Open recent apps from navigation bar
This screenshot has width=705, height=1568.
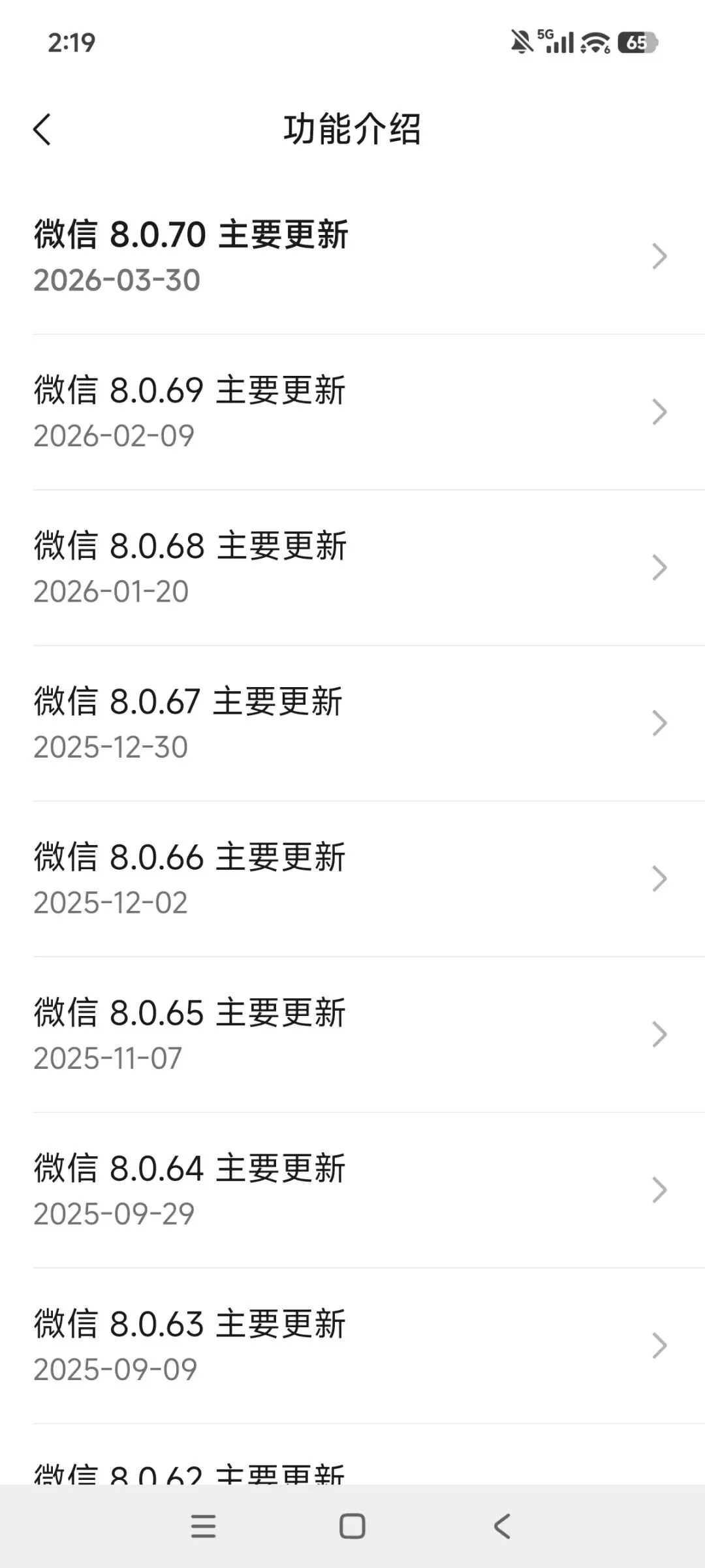click(203, 1526)
